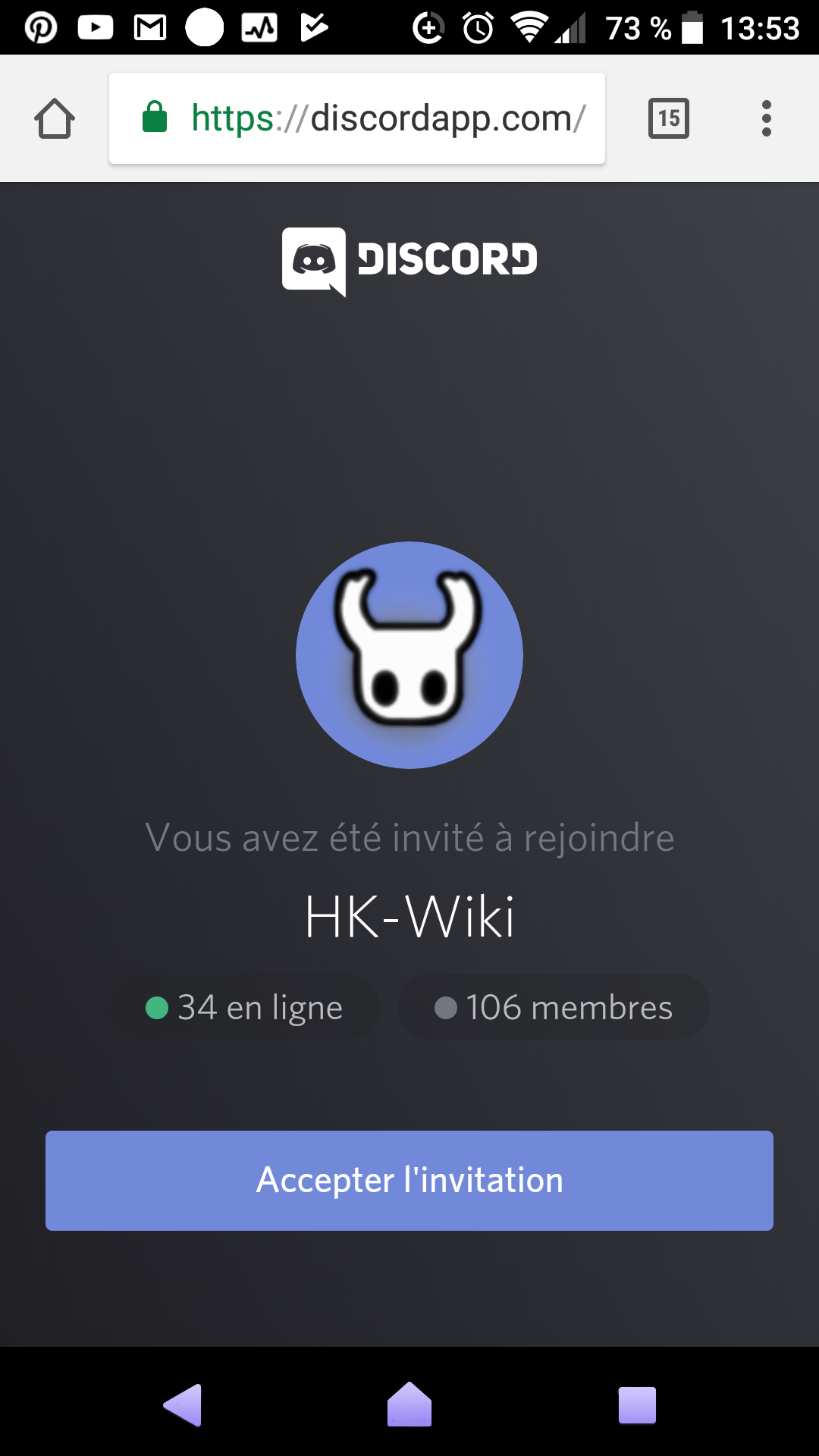This screenshot has height=1456, width=819.
Task: Open the browser home page
Action: [x=55, y=118]
